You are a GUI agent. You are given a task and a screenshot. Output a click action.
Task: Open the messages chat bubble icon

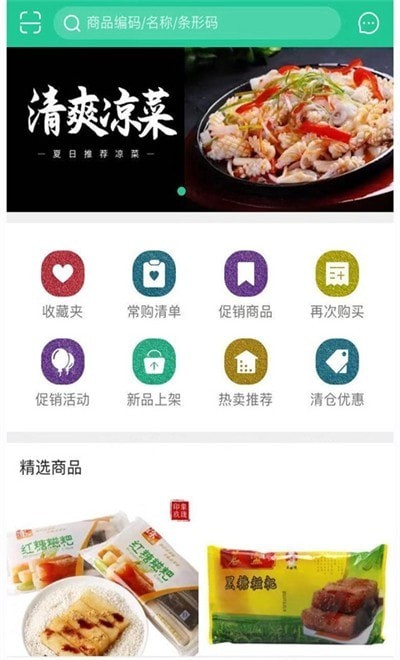pos(368,23)
